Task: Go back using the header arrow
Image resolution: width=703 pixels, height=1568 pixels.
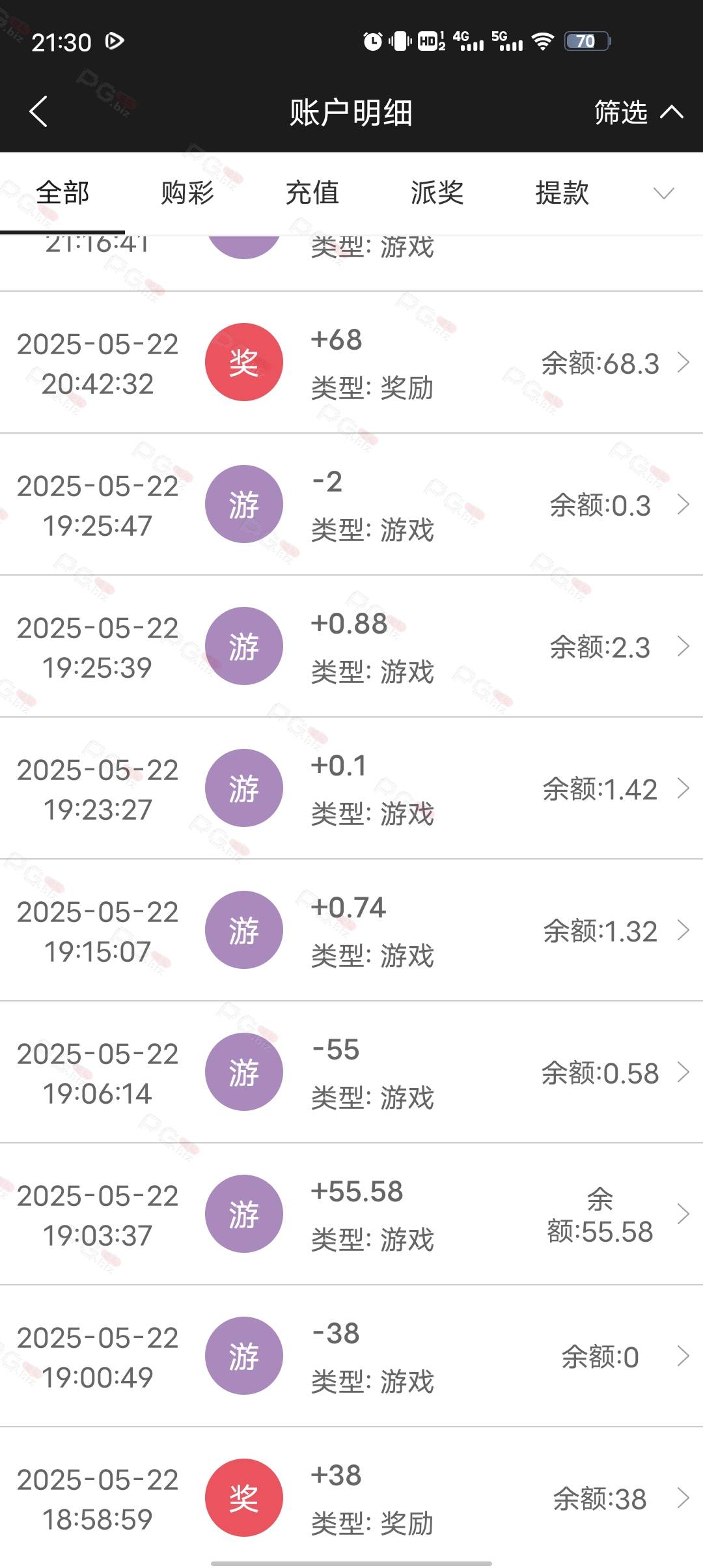Action: pyautogui.click(x=38, y=111)
